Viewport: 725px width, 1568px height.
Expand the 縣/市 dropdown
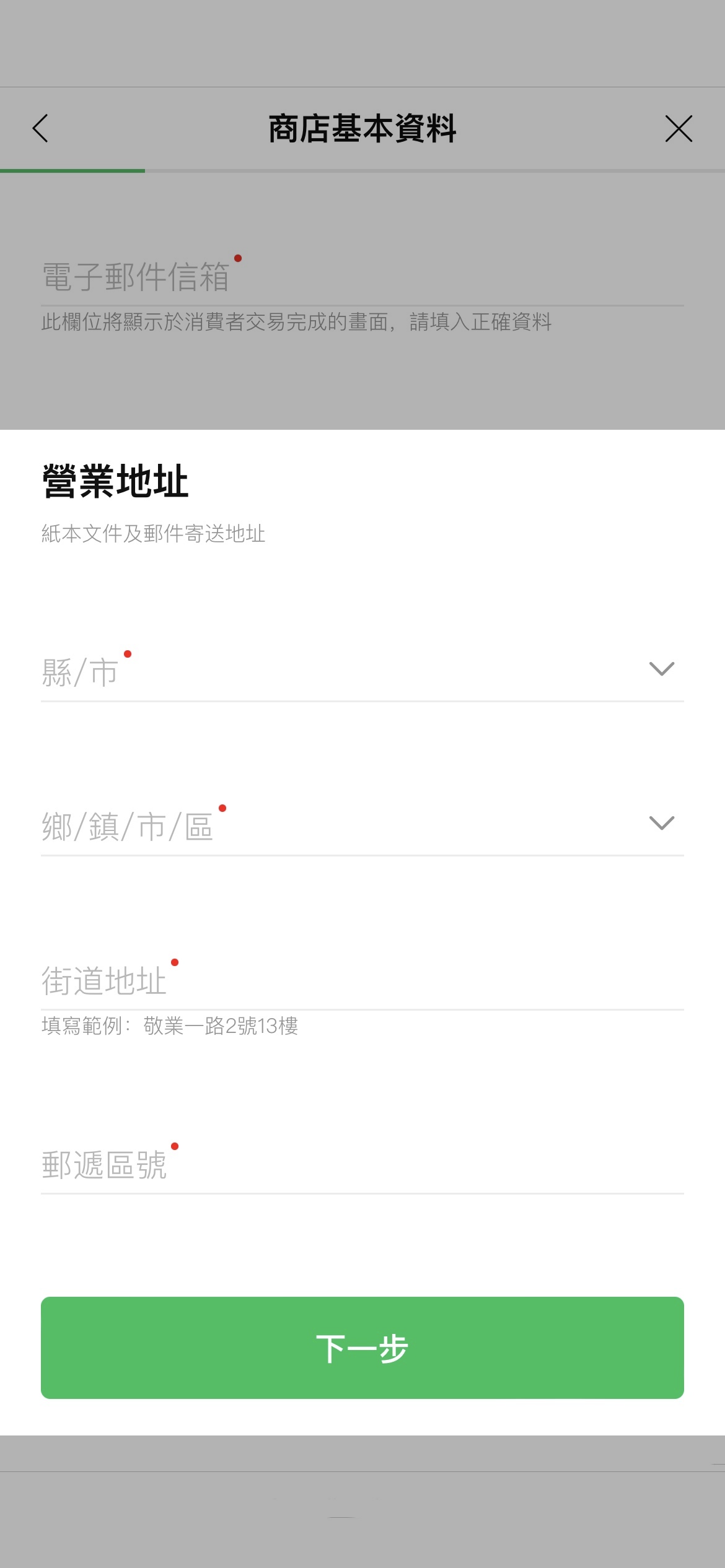coord(362,671)
